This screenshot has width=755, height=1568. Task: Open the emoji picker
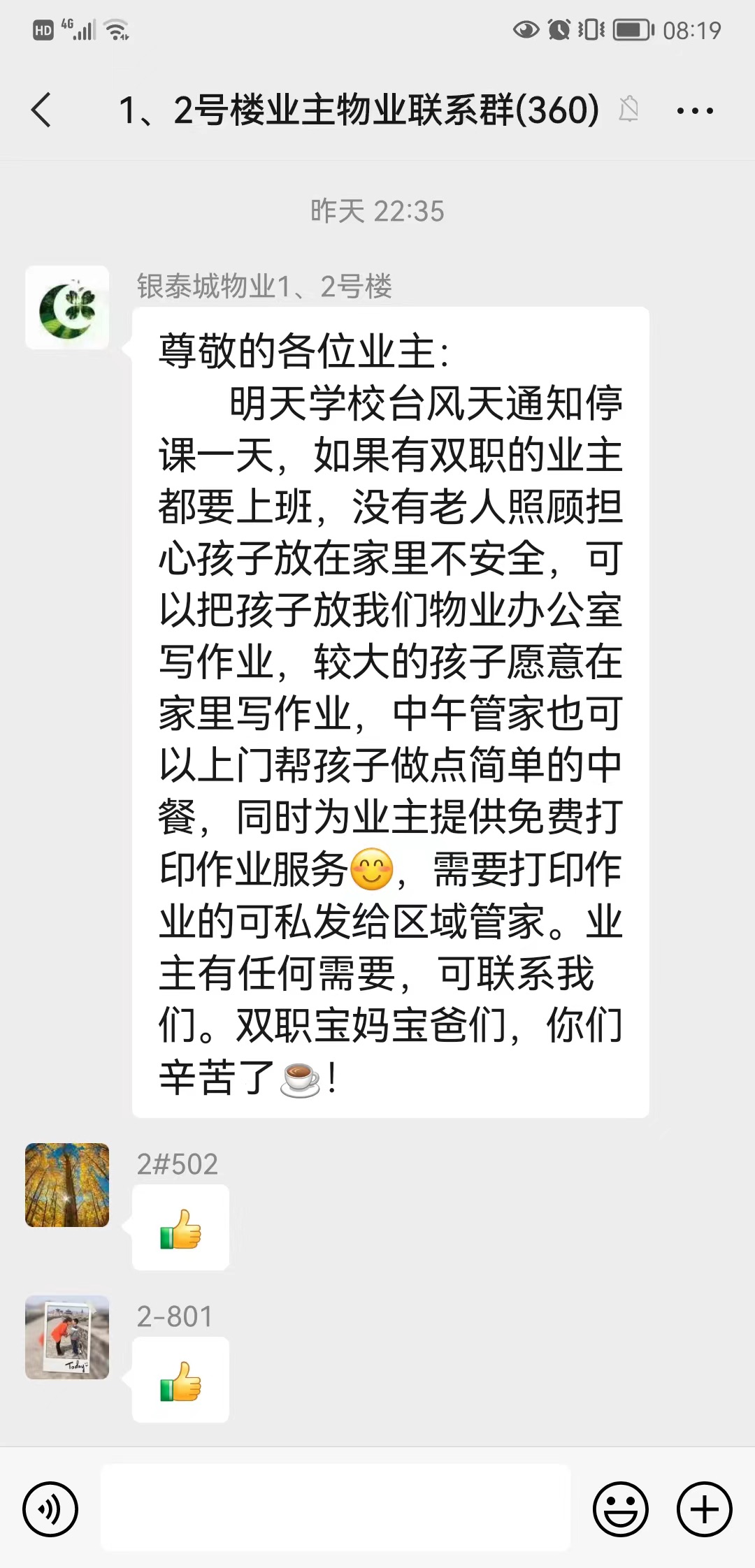tap(620, 1509)
